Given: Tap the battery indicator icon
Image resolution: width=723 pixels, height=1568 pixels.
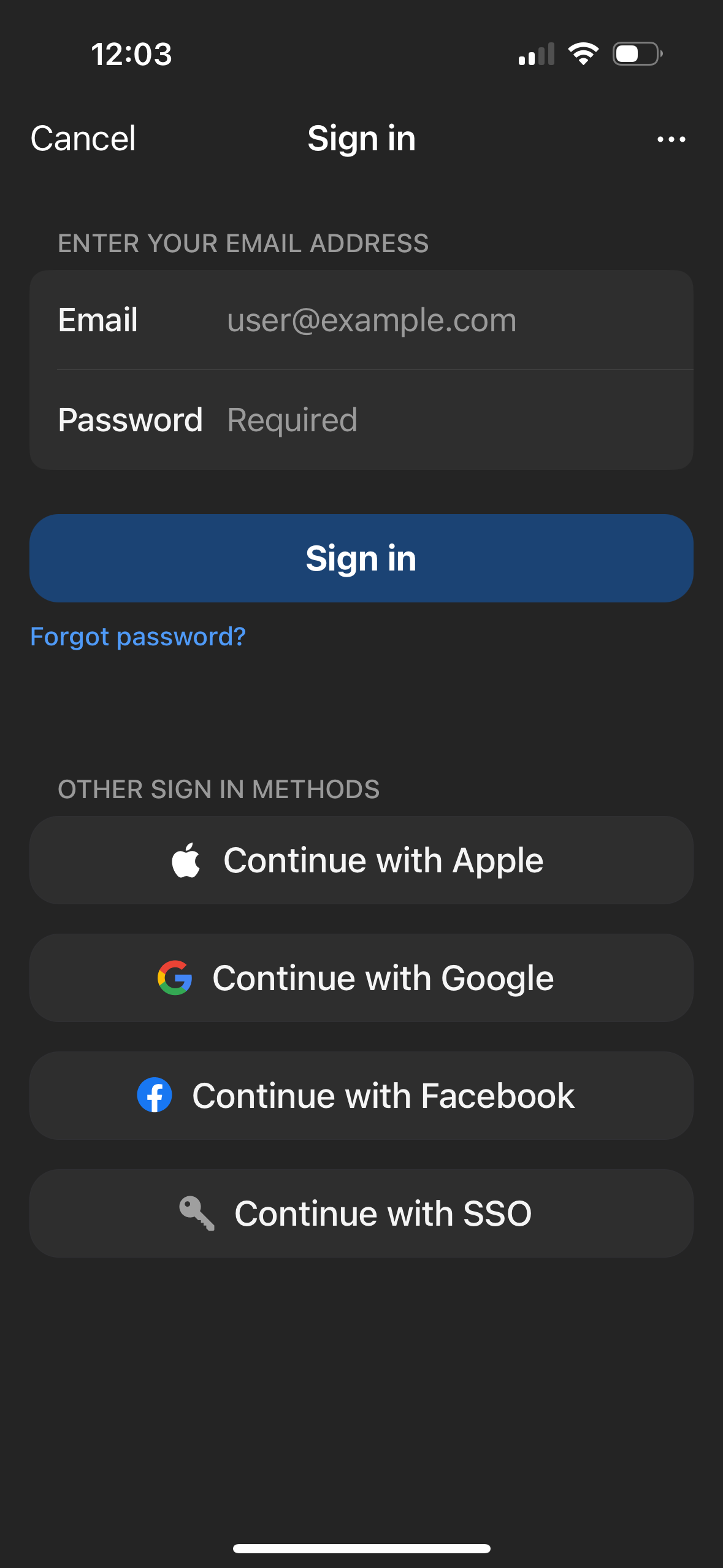Looking at the screenshot, I should click(x=636, y=54).
